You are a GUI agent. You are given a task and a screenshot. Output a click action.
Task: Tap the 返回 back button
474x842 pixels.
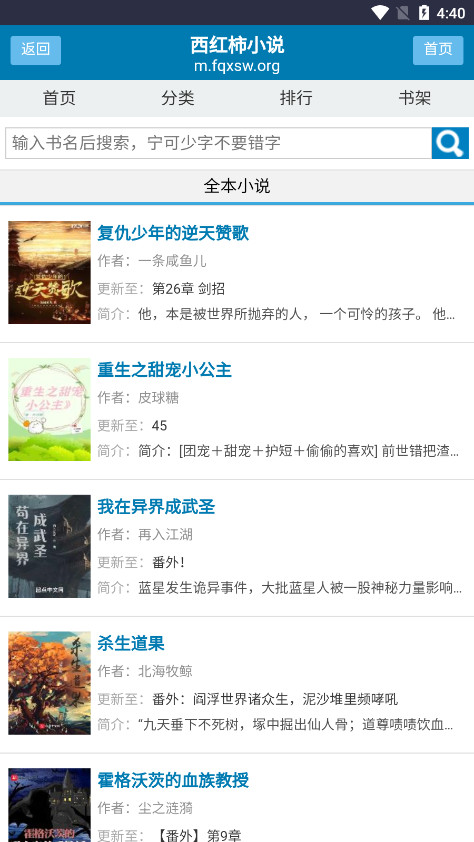pyautogui.click(x=35, y=50)
